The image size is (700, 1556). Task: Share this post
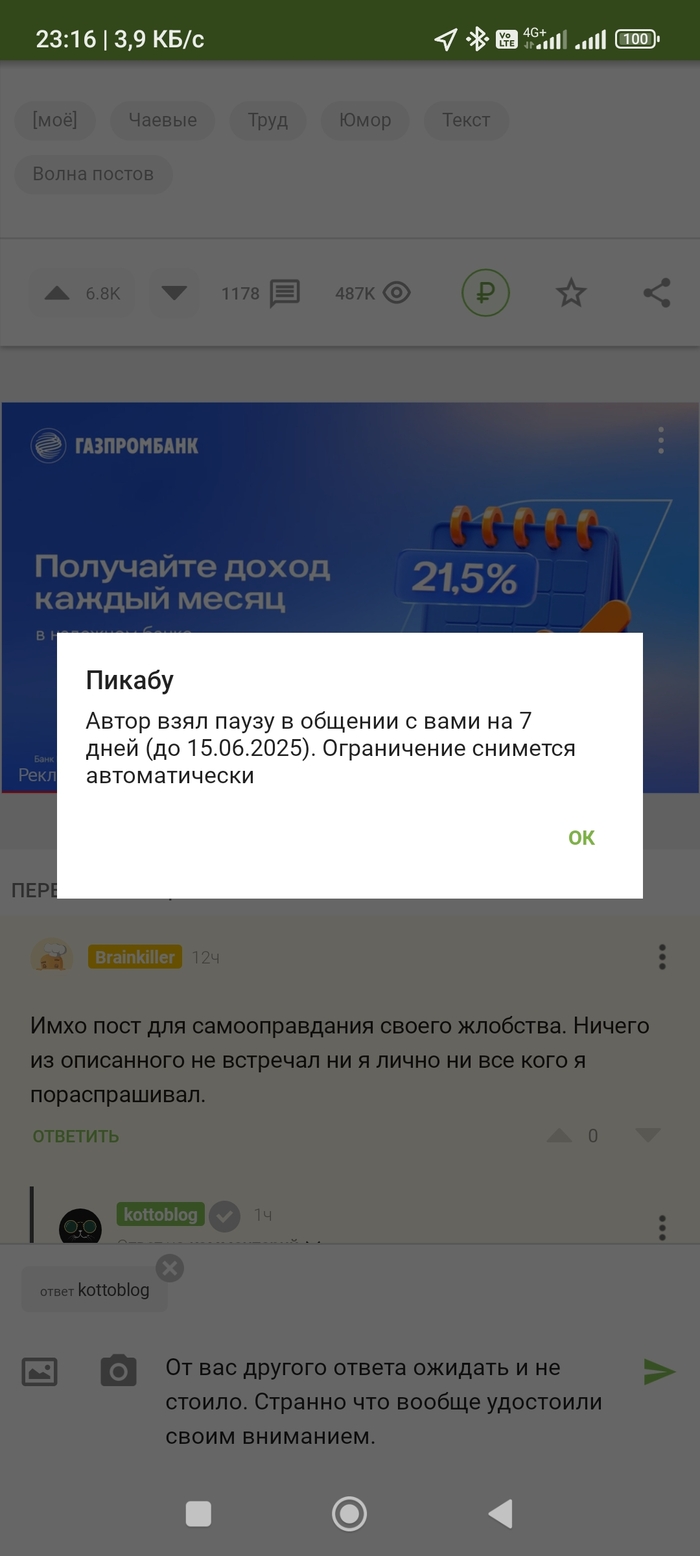[x=656, y=293]
